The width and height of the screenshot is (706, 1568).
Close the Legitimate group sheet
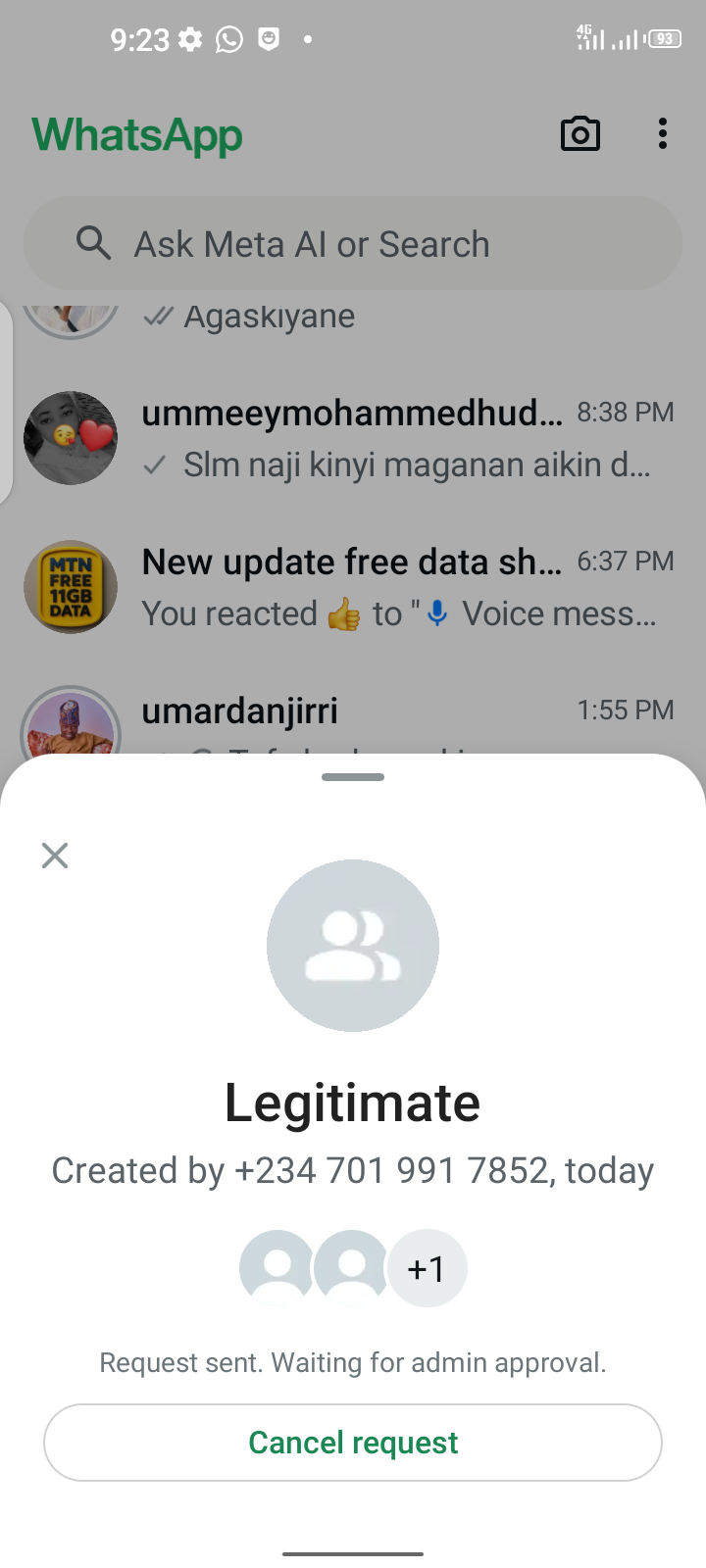[x=55, y=856]
